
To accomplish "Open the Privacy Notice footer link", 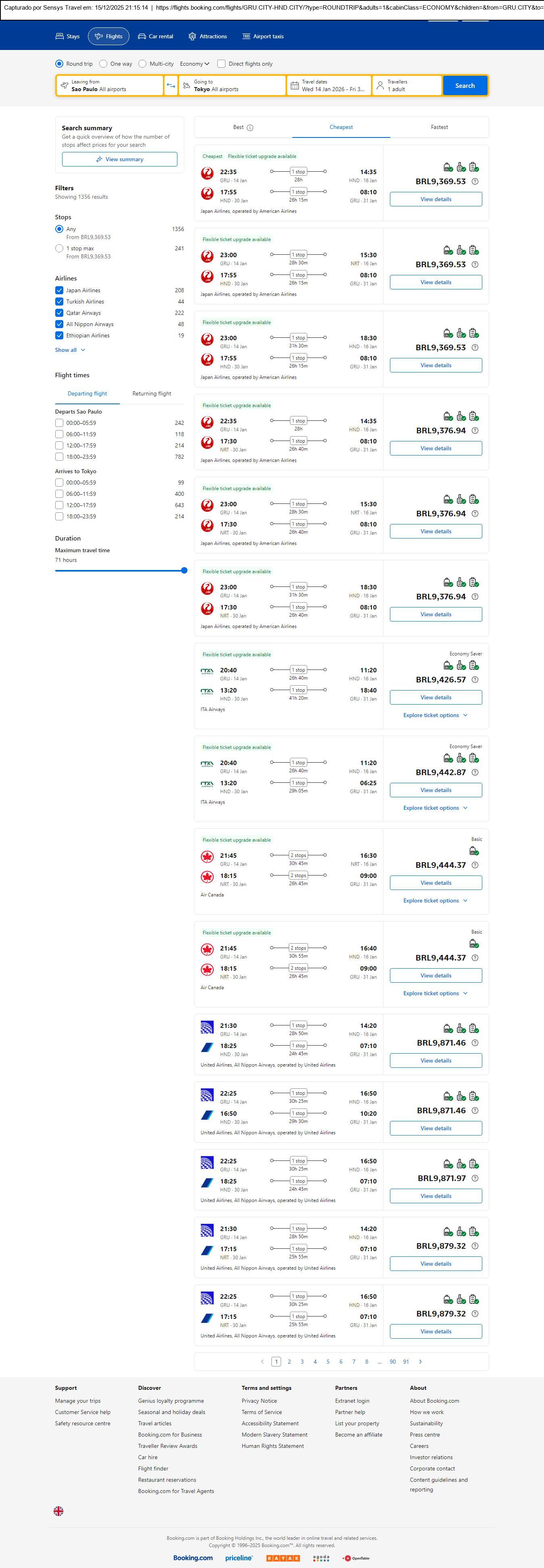I will point(259,1401).
